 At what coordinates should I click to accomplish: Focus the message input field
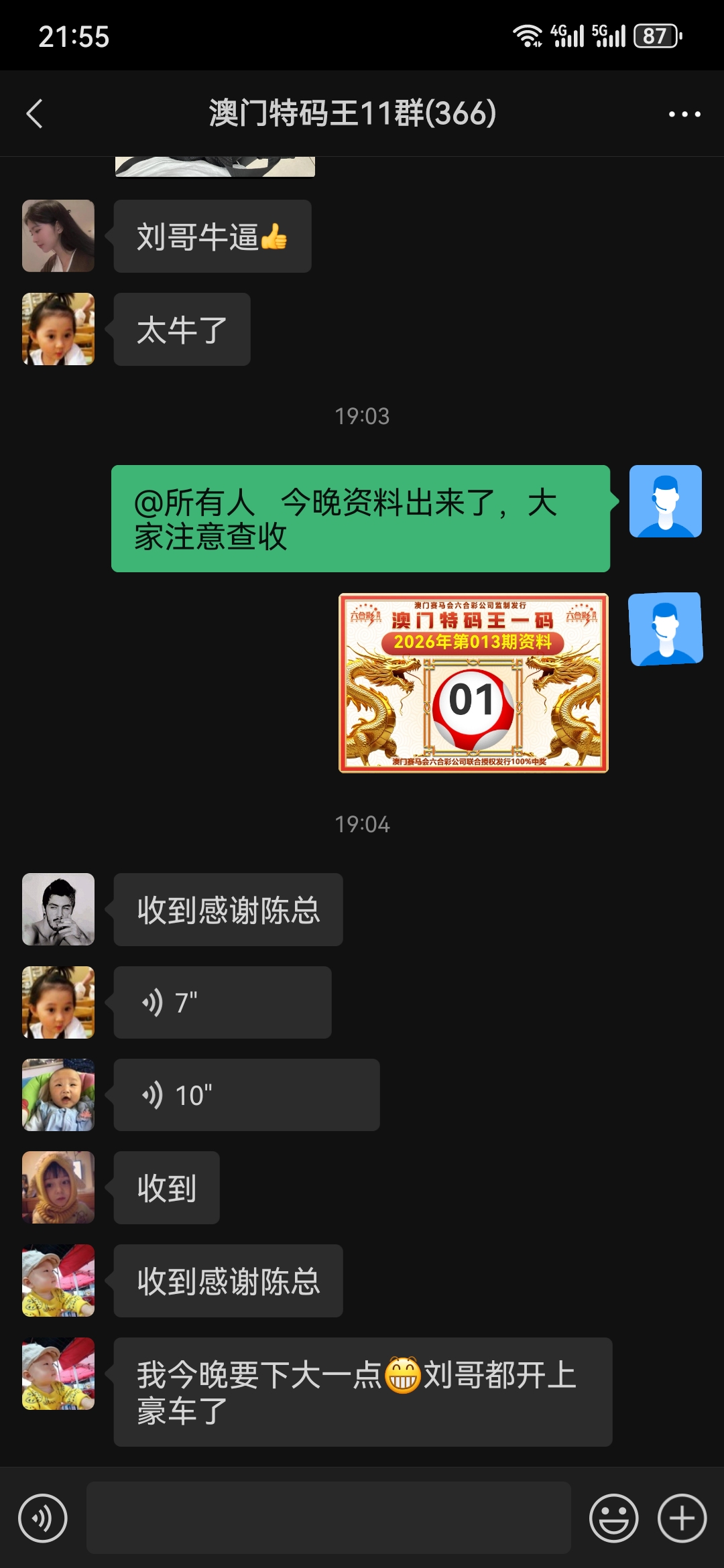(328, 1518)
